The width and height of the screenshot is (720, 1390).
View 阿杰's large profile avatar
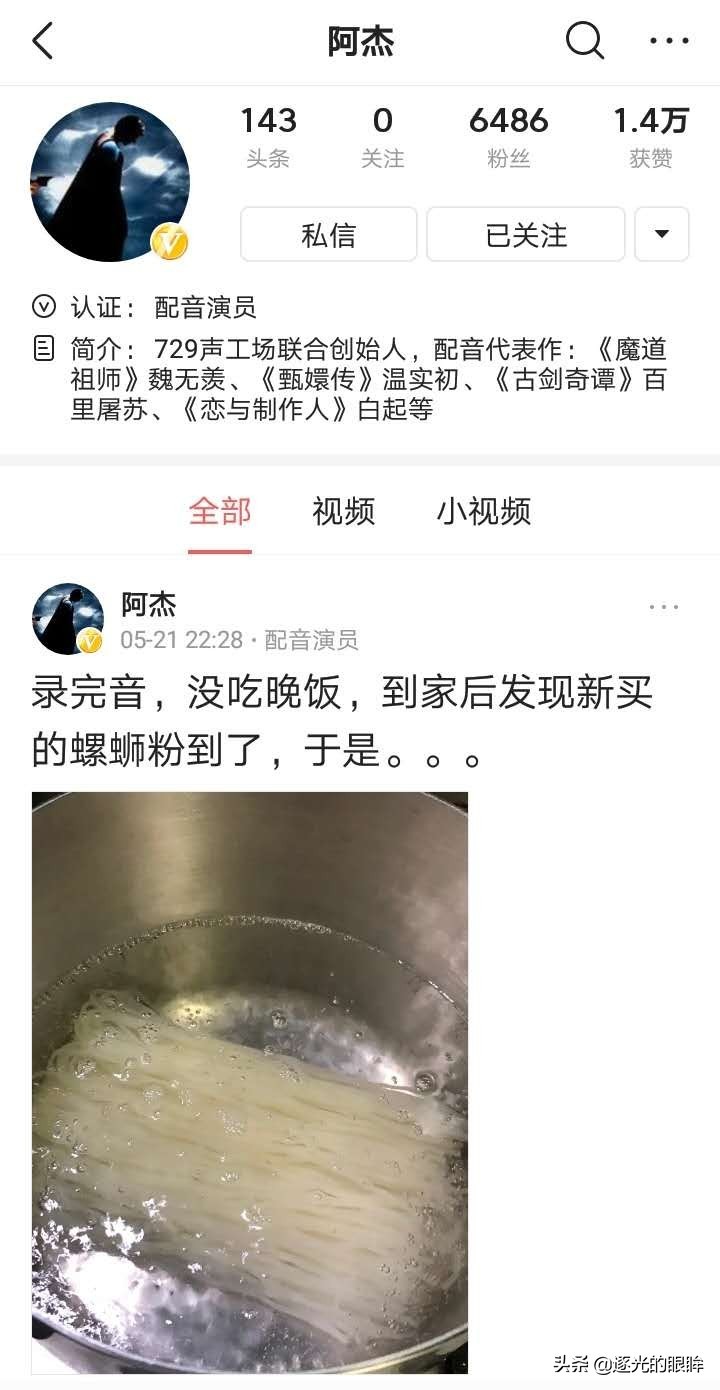tap(110, 182)
